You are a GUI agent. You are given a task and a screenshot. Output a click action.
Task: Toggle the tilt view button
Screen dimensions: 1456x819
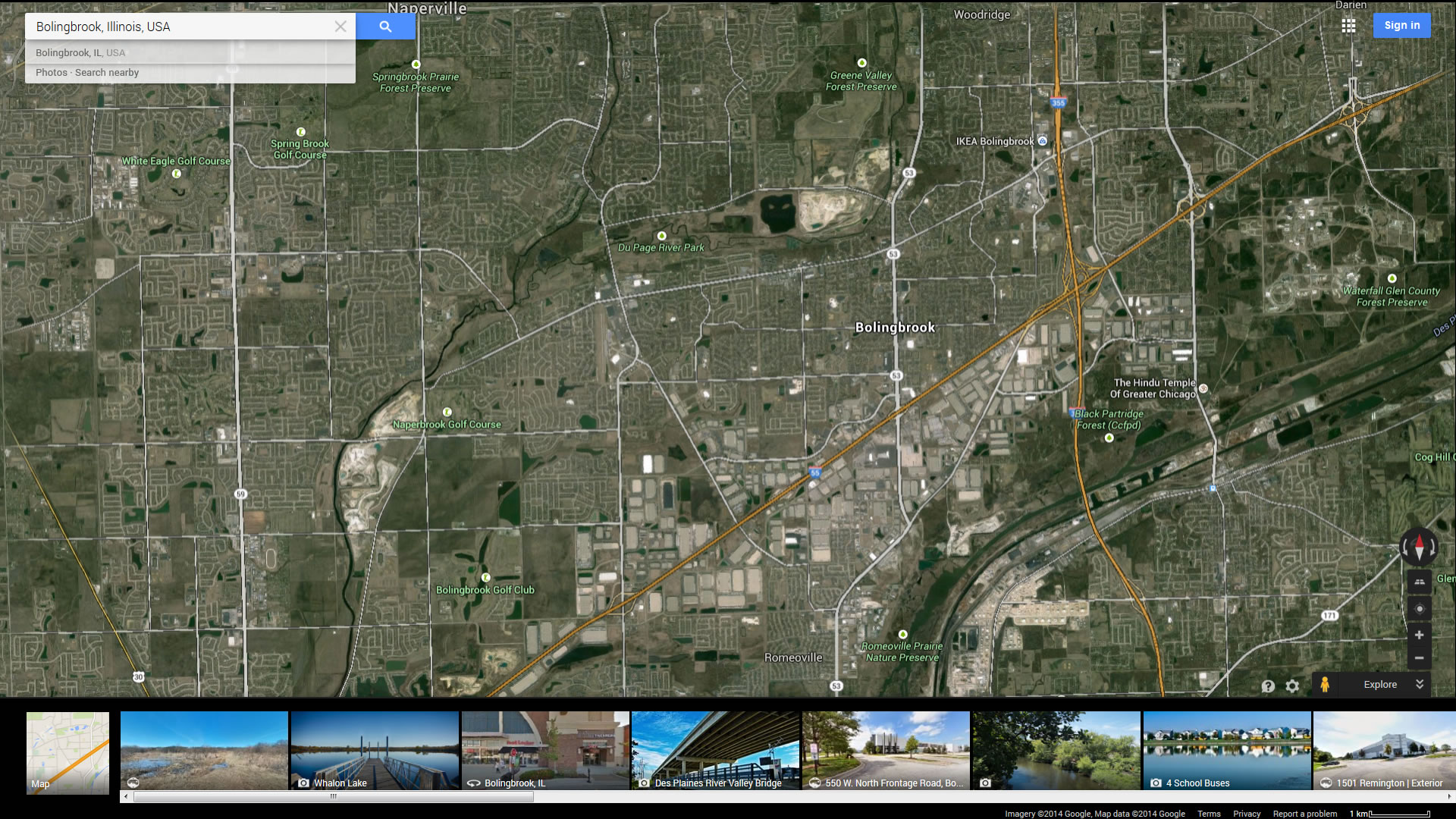(x=1419, y=582)
